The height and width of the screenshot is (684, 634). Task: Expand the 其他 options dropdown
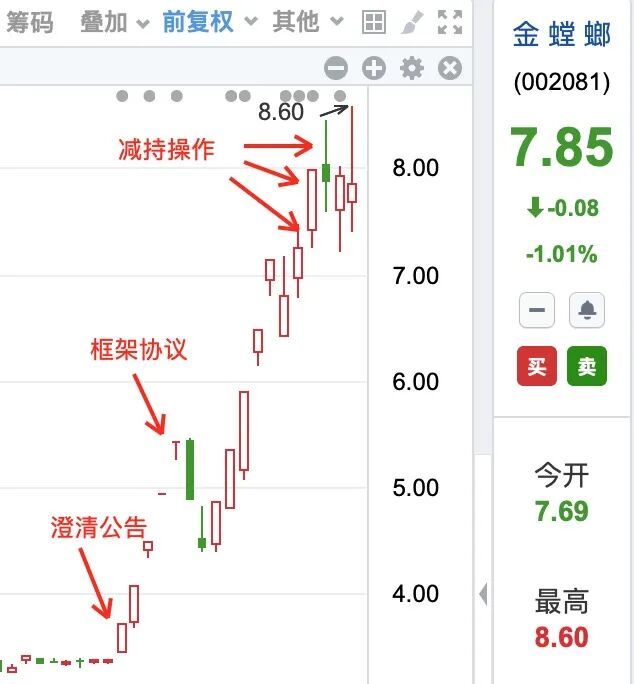click(x=308, y=22)
